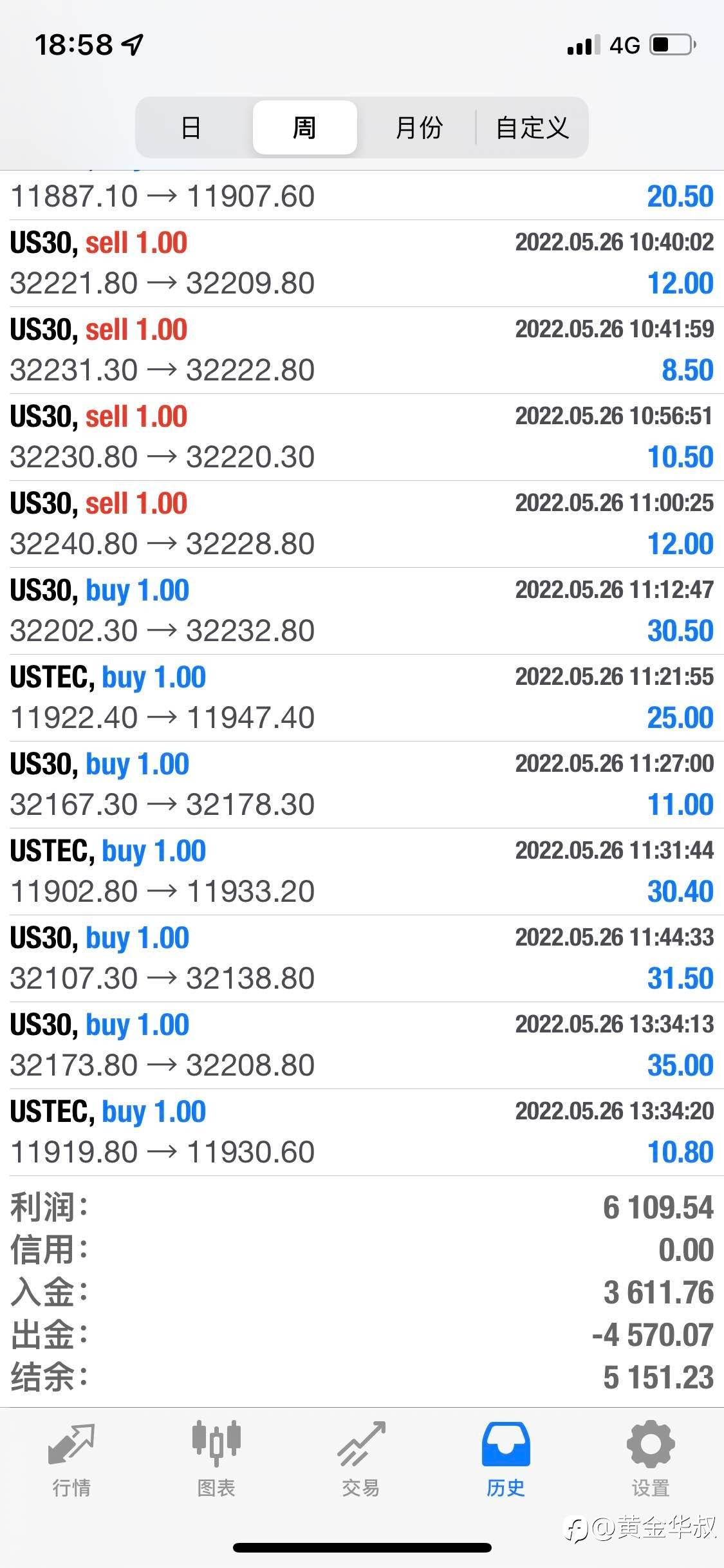Choose the 自定义 custom period
The width and height of the screenshot is (724, 1568).
click(532, 127)
